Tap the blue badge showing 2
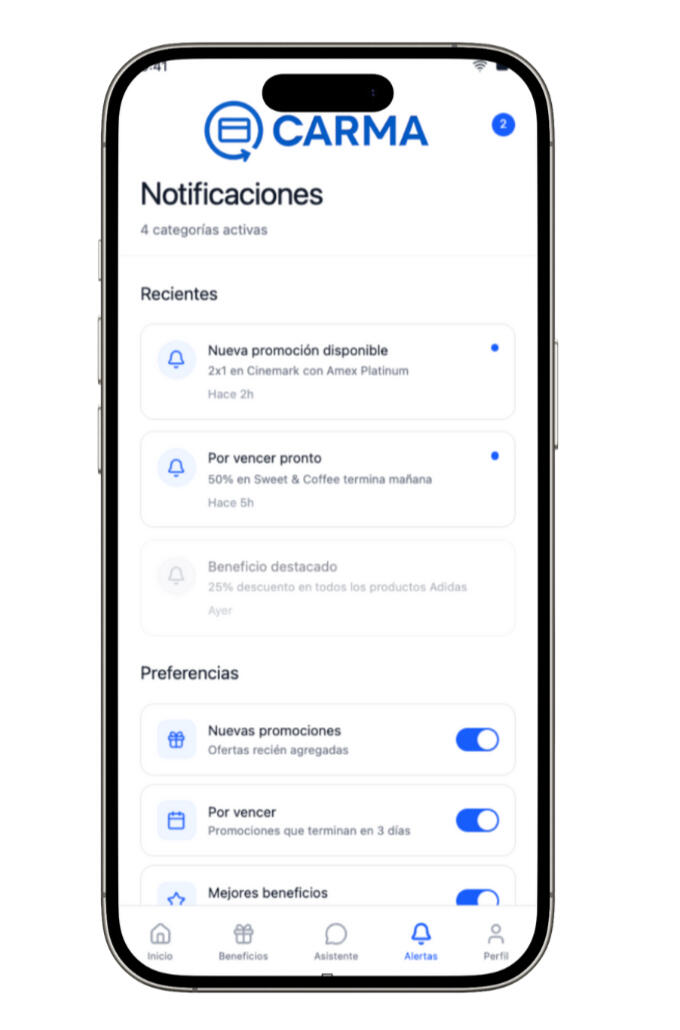 (x=503, y=125)
